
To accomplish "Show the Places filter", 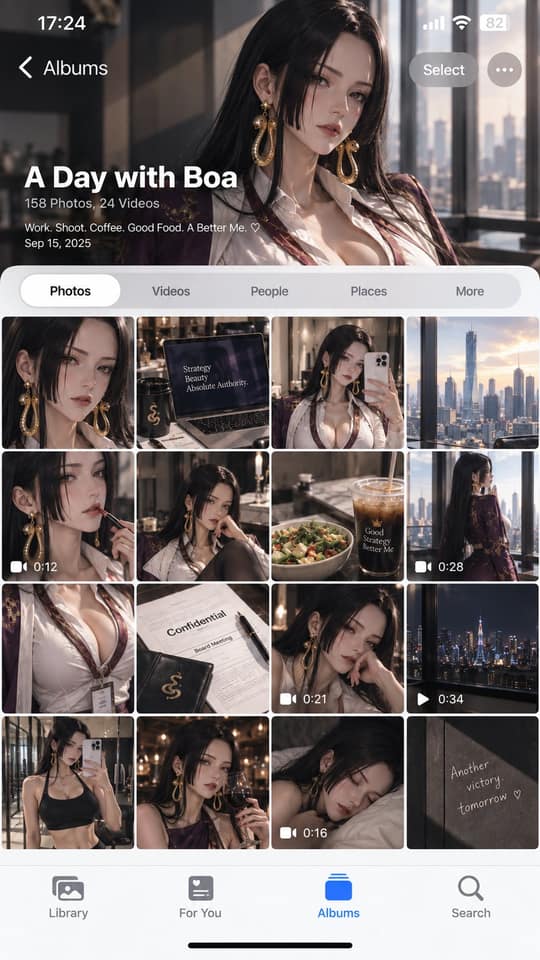I will coord(369,291).
